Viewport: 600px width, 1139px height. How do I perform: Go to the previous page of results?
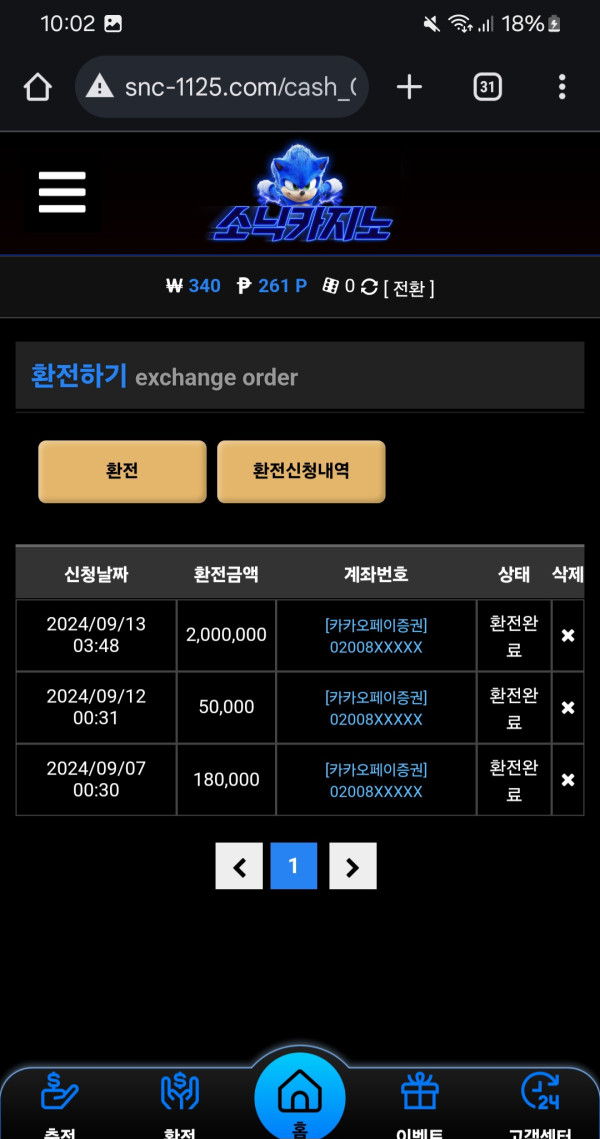[x=239, y=866]
